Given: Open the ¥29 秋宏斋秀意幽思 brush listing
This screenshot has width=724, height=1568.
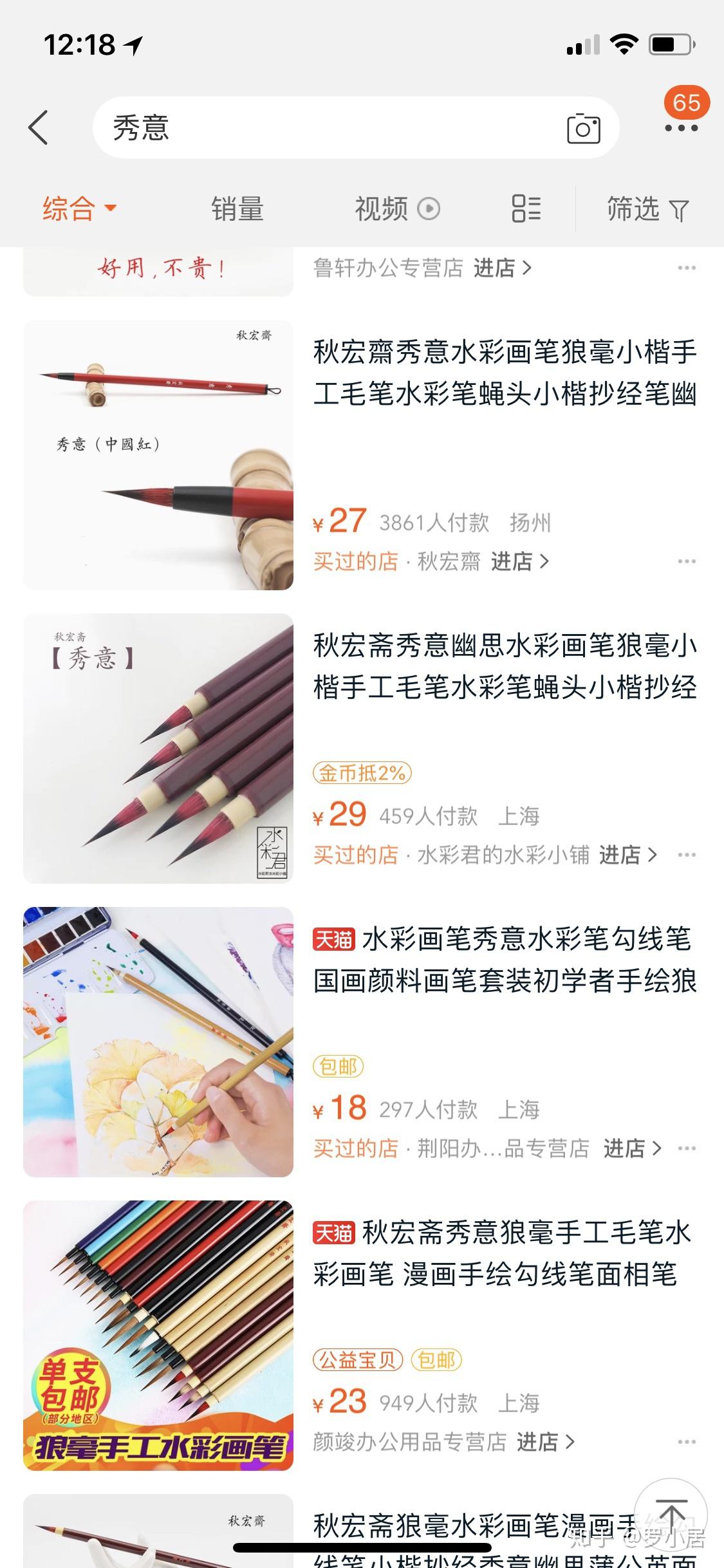Looking at the screenshot, I should coord(505,667).
